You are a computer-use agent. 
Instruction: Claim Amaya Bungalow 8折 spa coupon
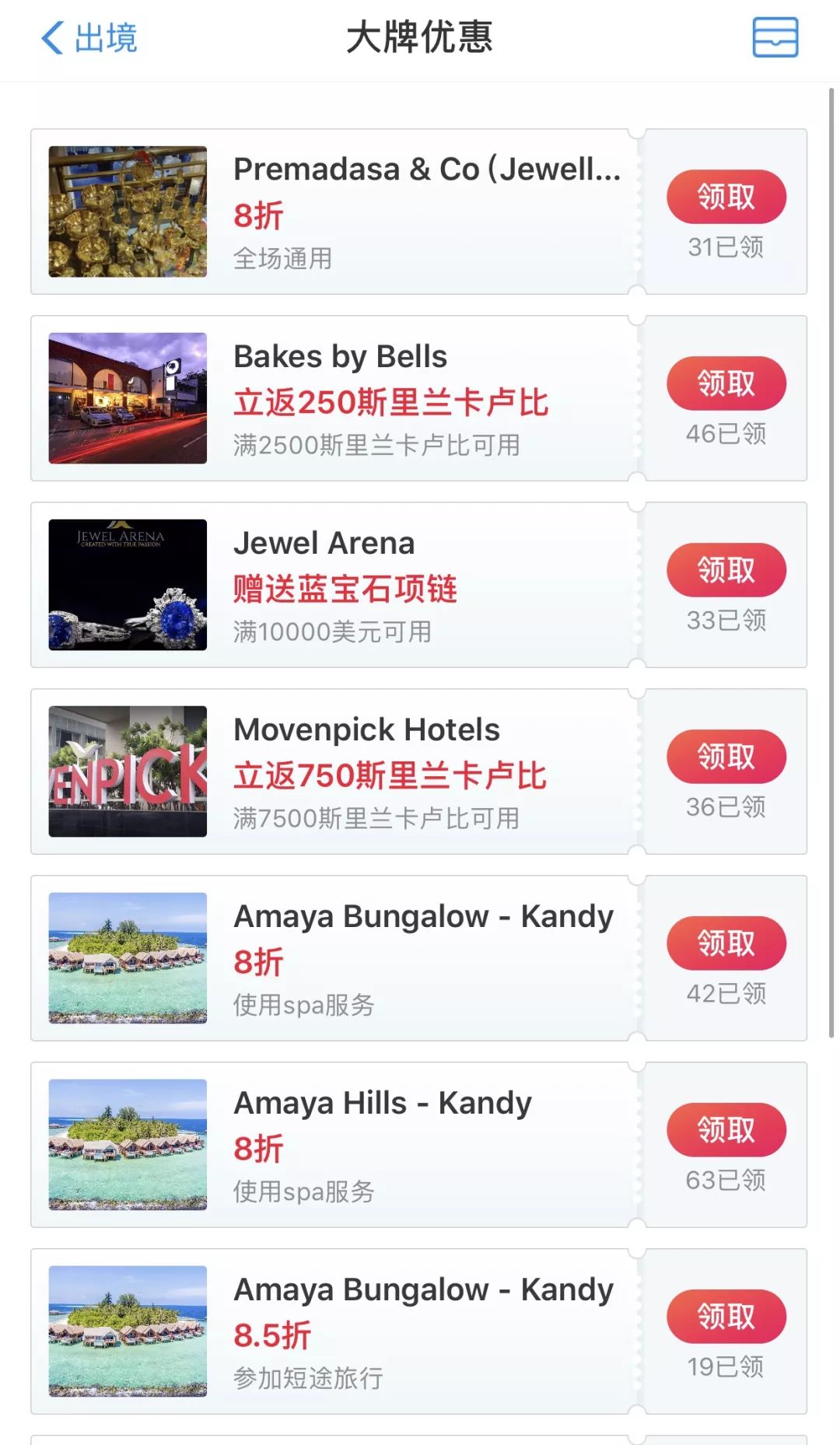pyautogui.click(x=726, y=943)
